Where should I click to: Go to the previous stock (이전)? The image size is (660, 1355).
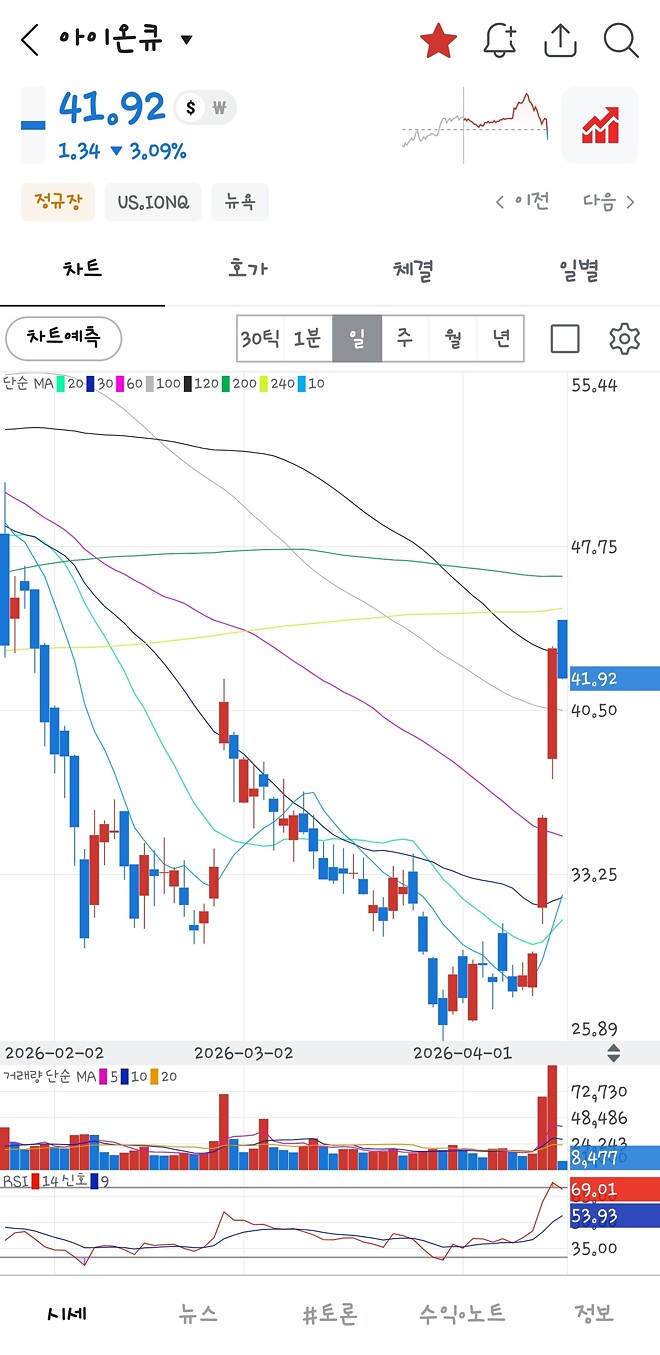[x=522, y=201]
